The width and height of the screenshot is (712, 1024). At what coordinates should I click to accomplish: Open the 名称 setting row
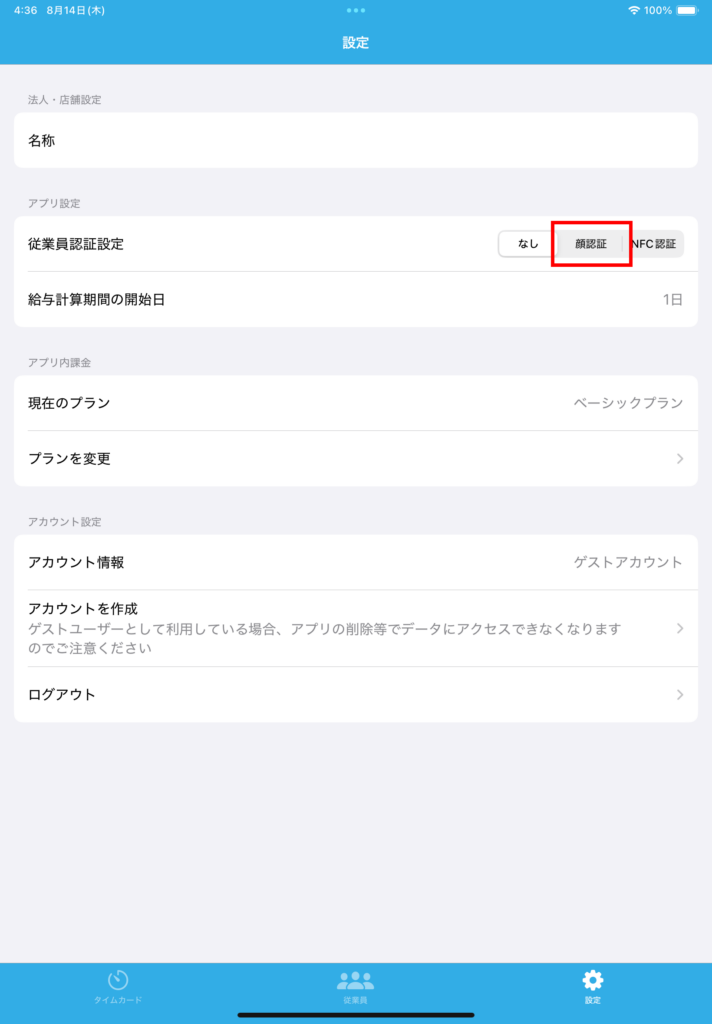point(355,141)
